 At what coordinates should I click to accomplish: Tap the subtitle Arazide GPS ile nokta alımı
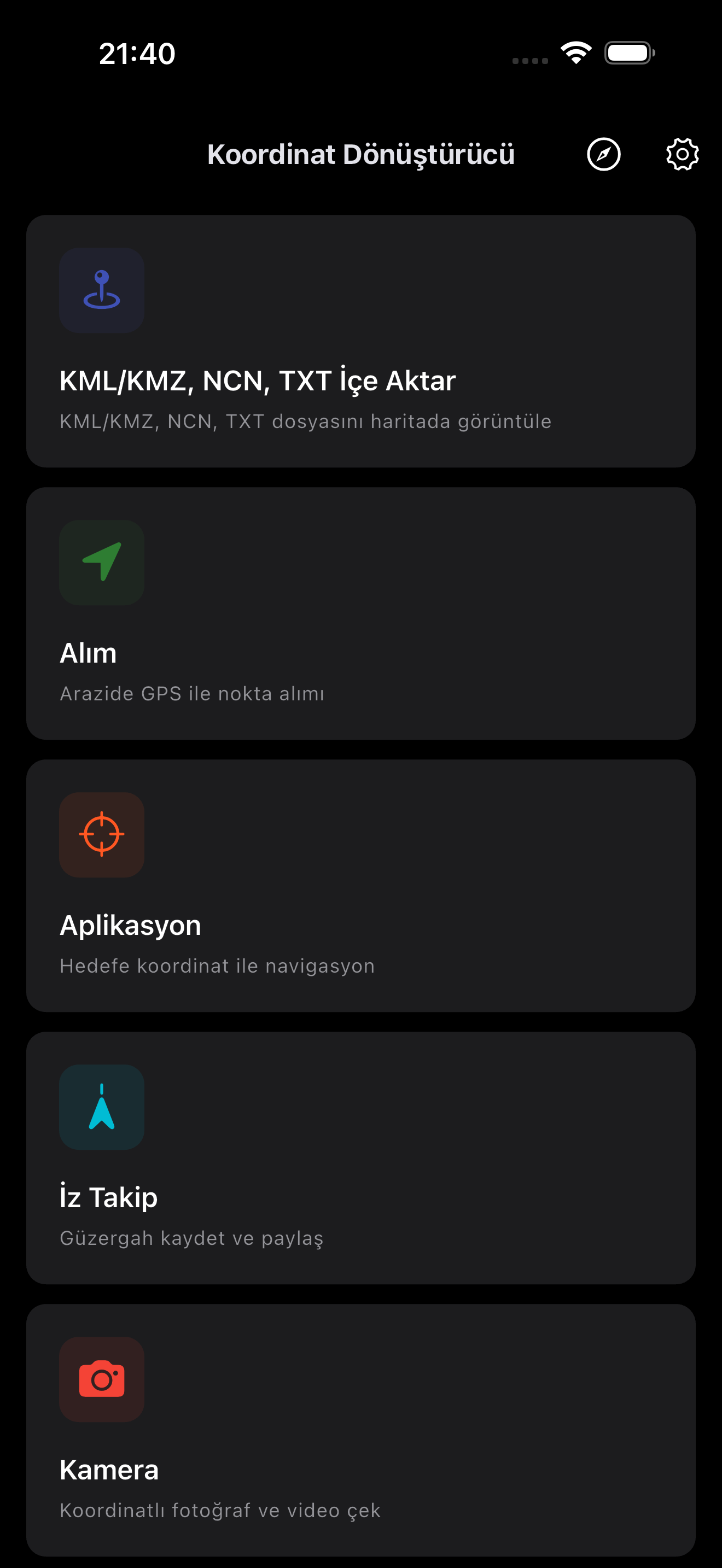click(192, 693)
